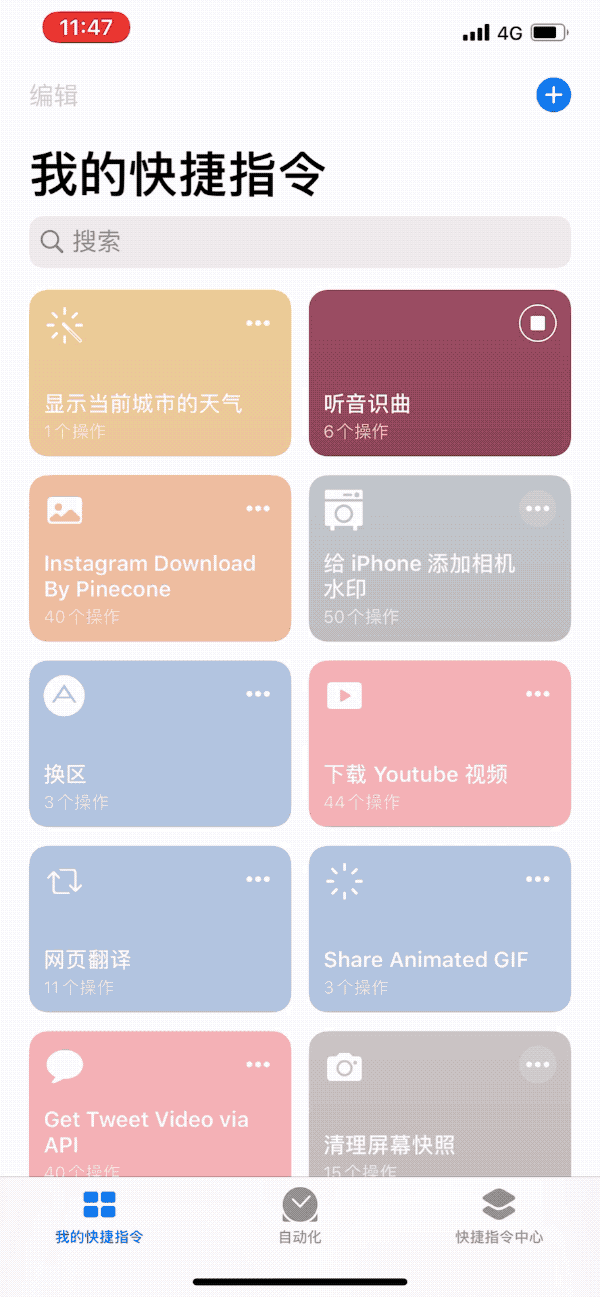The image size is (600, 1297).
Task: Run the 给 iPhone 添加相机水印 shortcut
Action: (x=420, y=580)
